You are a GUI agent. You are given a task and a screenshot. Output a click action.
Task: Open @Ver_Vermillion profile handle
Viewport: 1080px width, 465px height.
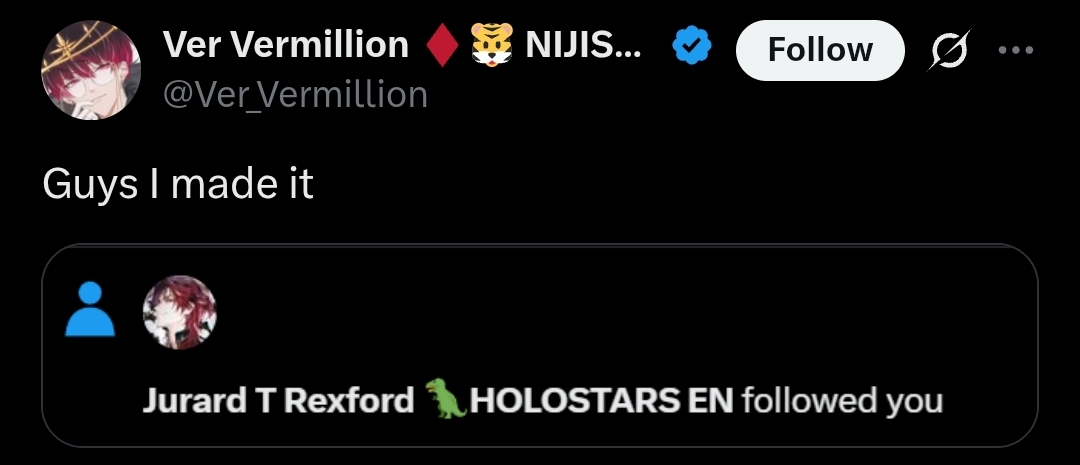(294, 95)
